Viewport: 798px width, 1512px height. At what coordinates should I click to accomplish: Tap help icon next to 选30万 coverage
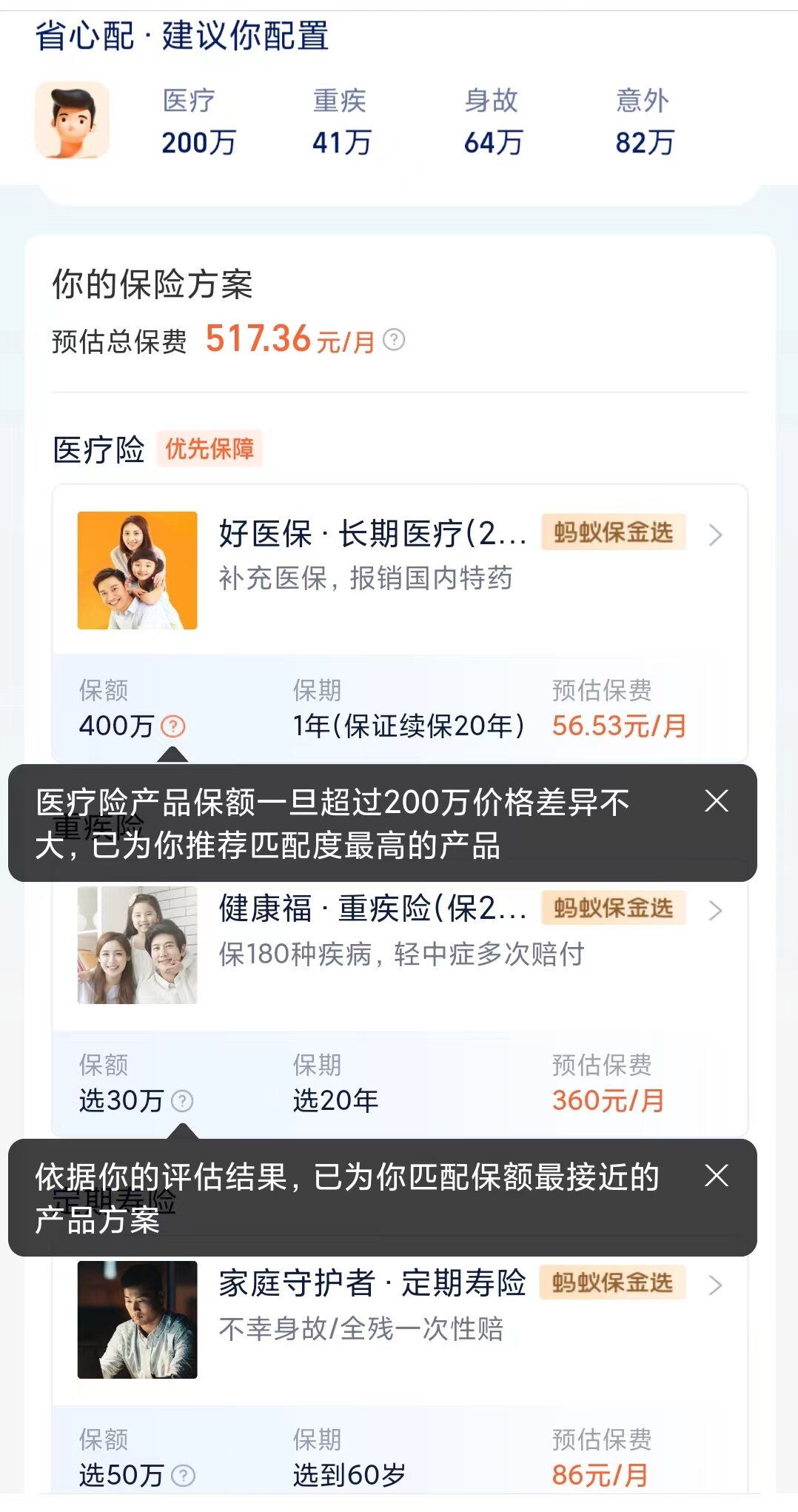click(182, 1101)
